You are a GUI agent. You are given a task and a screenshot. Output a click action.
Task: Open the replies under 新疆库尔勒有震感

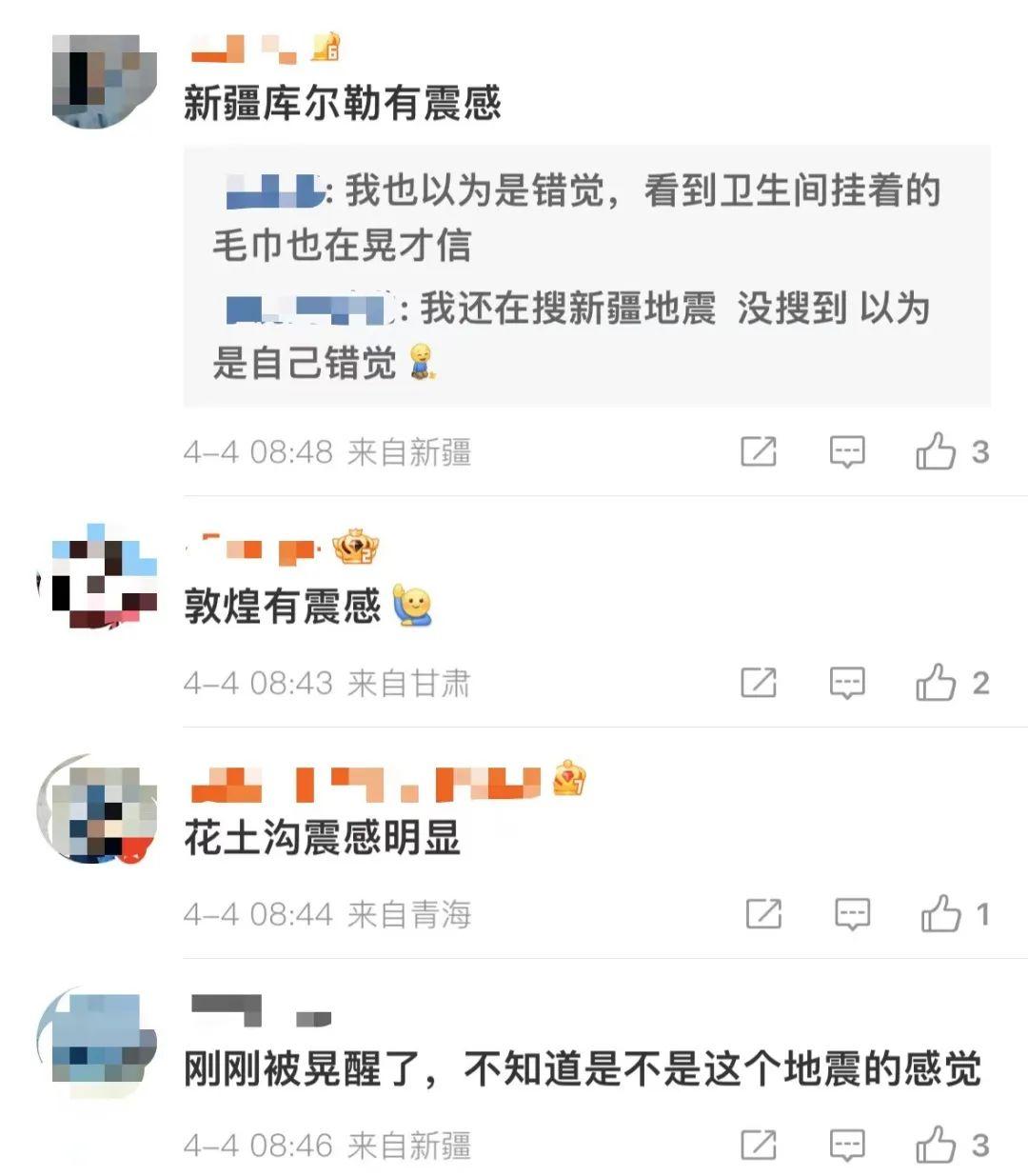pos(586,276)
